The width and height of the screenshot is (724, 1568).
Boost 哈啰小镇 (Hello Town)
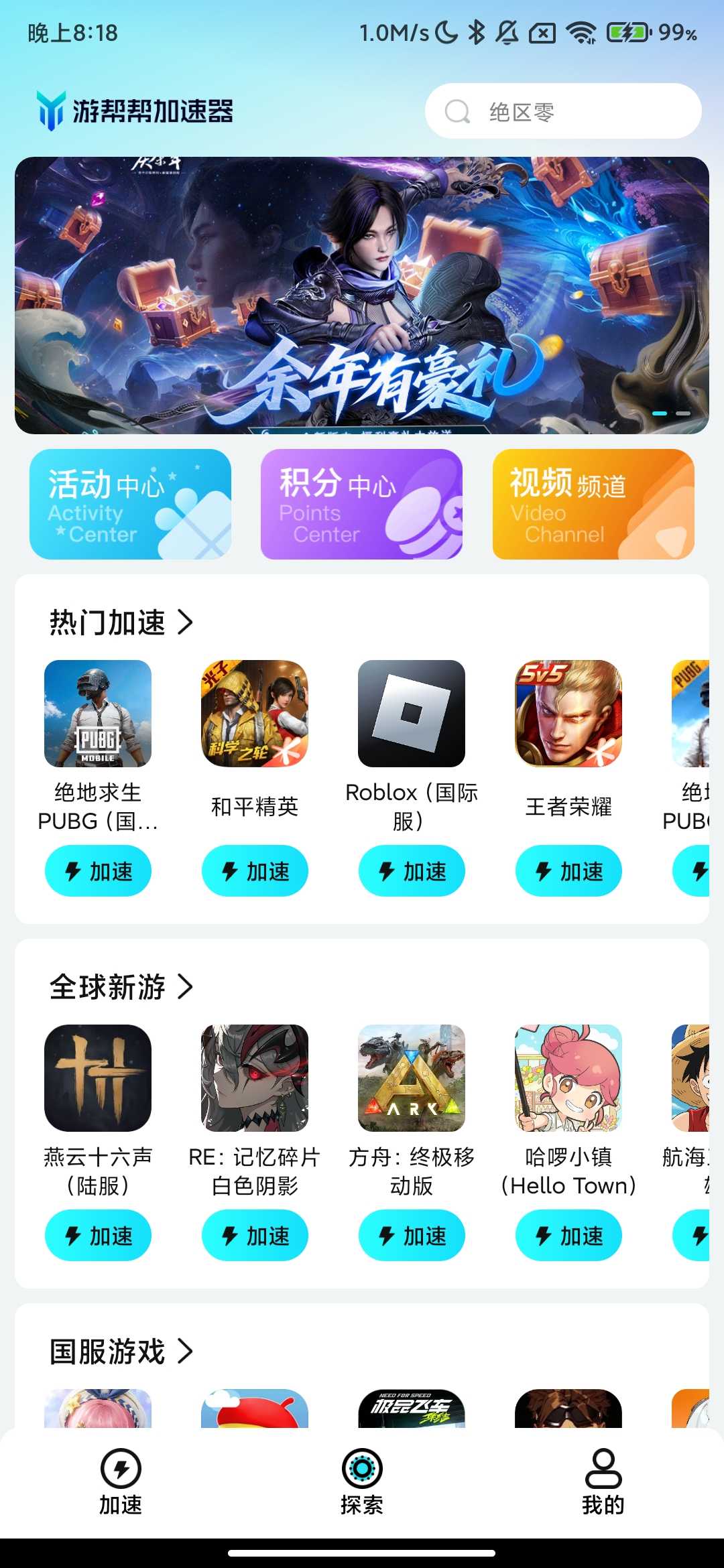[x=568, y=1235]
